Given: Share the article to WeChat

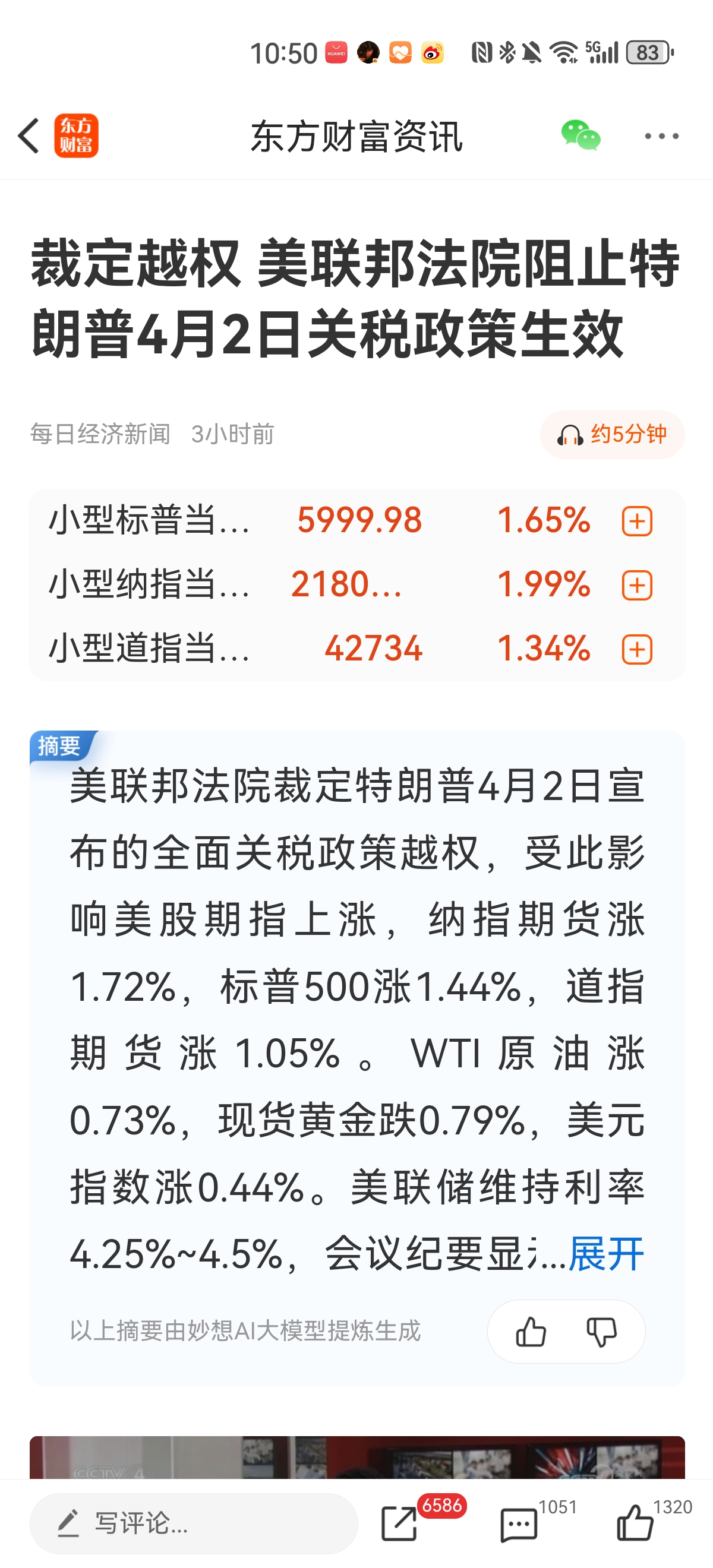Looking at the screenshot, I should (x=581, y=135).
